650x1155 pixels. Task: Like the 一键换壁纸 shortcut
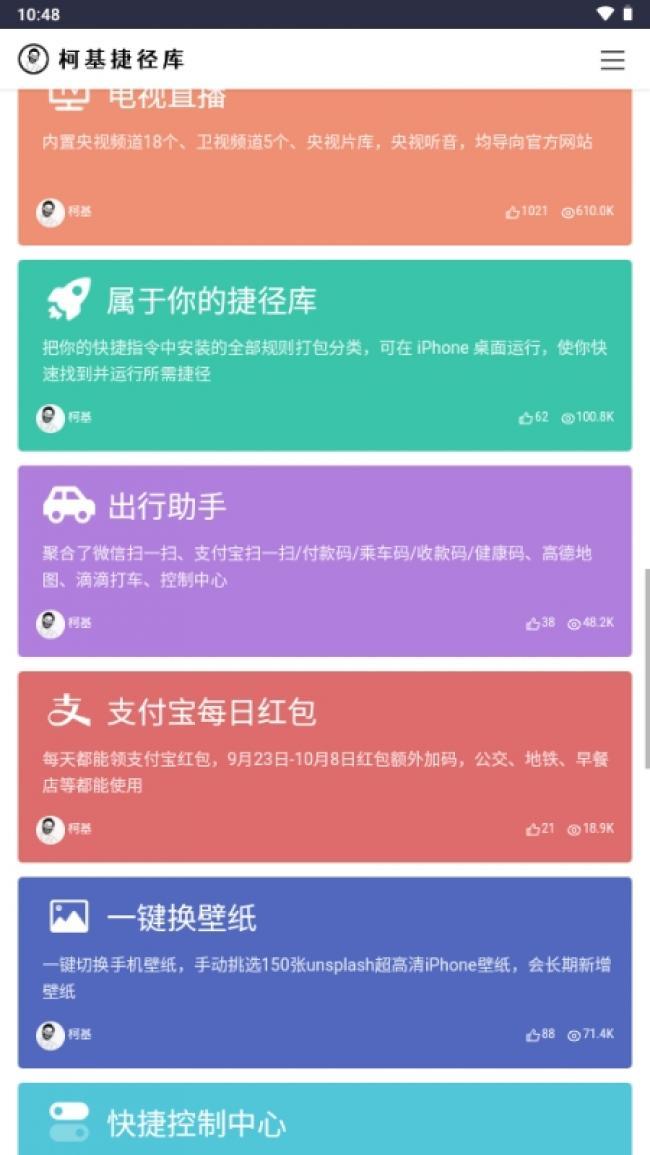point(533,1035)
